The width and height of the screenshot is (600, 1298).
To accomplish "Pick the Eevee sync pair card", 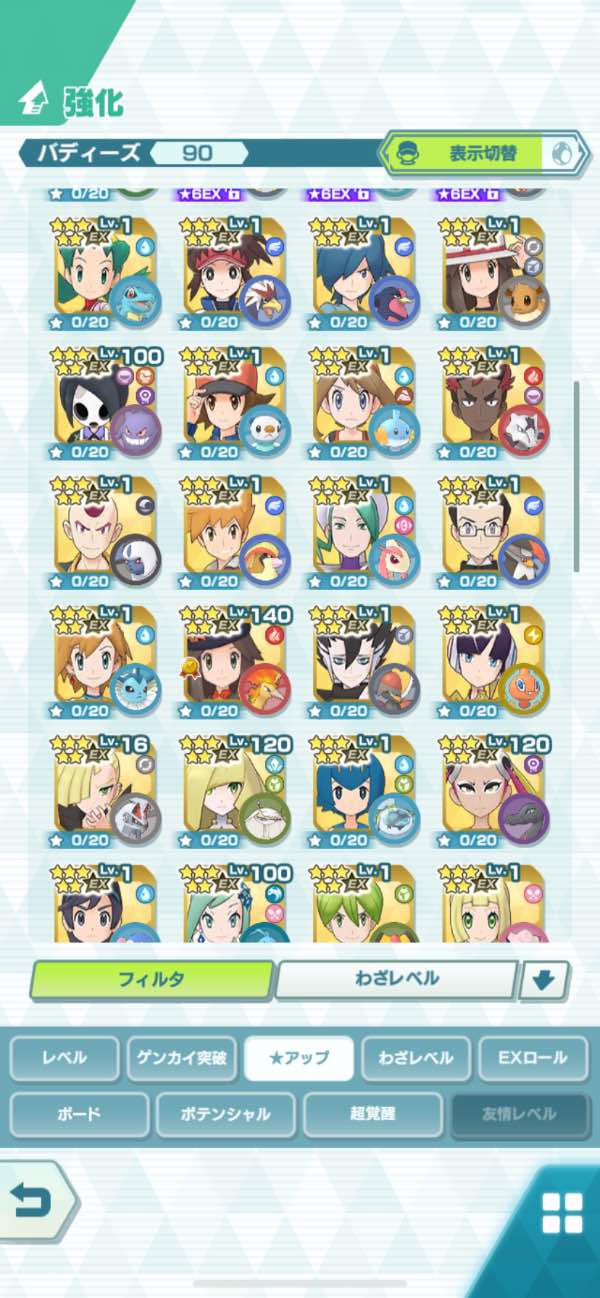I will (495, 268).
